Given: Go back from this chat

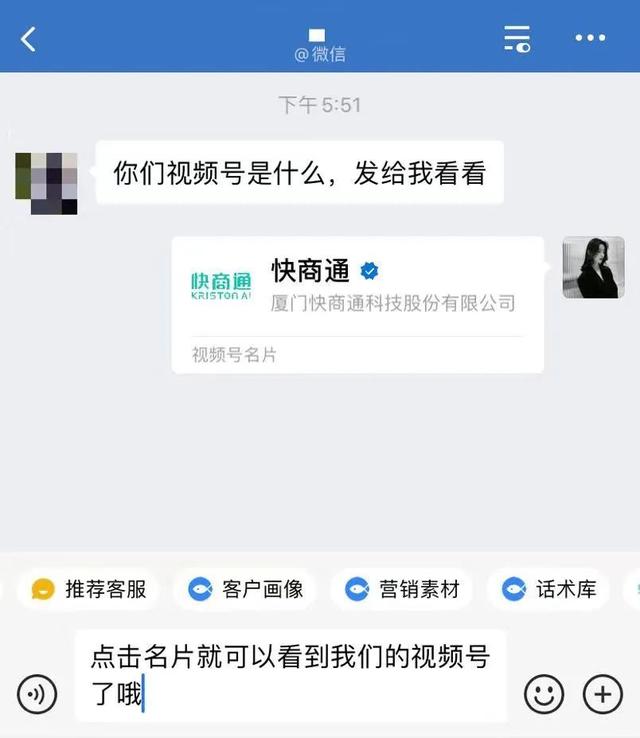Looking at the screenshot, I should pyautogui.click(x=29, y=39).
